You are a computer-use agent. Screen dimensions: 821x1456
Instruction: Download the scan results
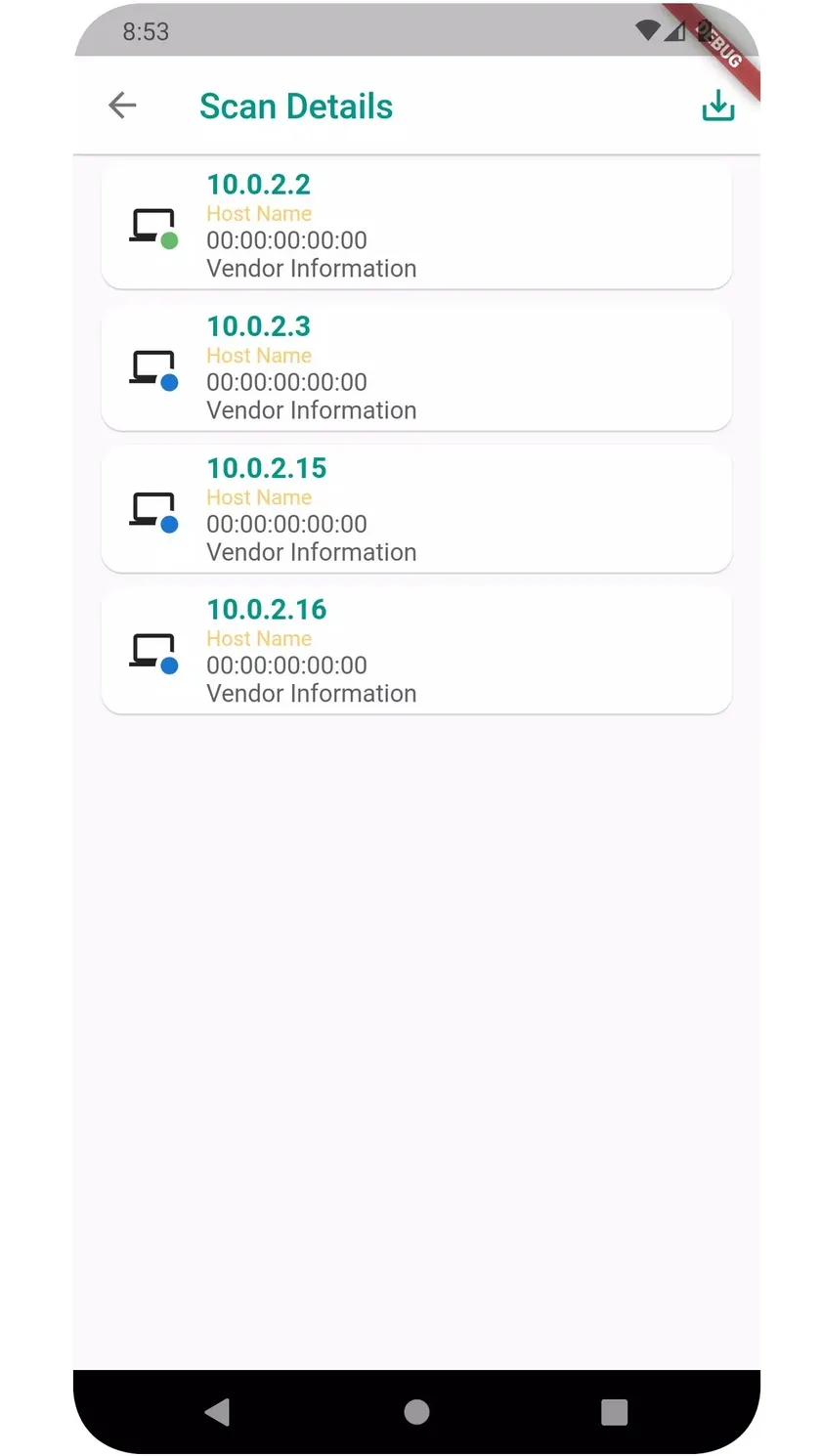(x=718, y=106)
